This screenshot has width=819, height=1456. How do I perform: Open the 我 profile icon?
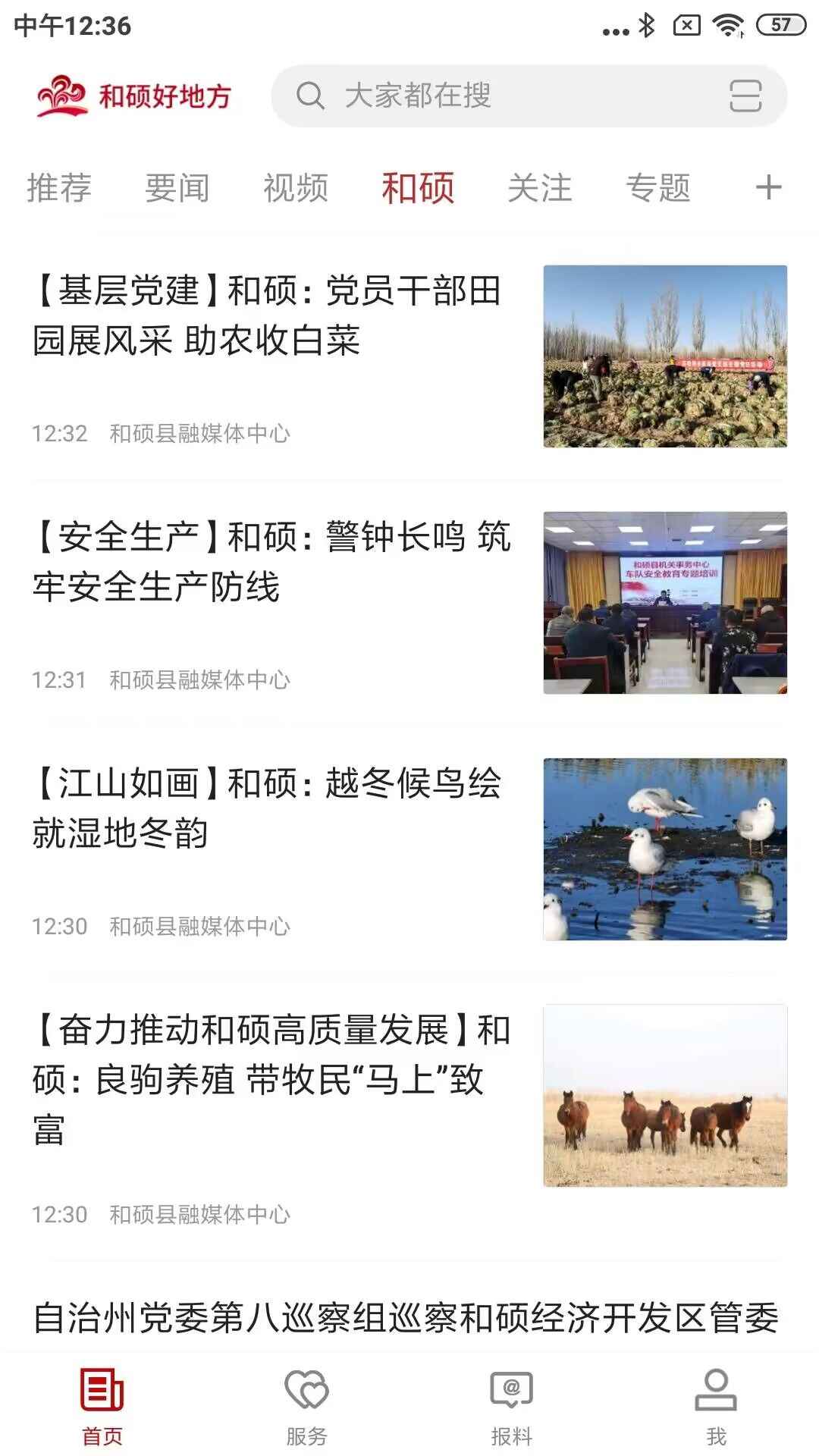coord(714,1404)
